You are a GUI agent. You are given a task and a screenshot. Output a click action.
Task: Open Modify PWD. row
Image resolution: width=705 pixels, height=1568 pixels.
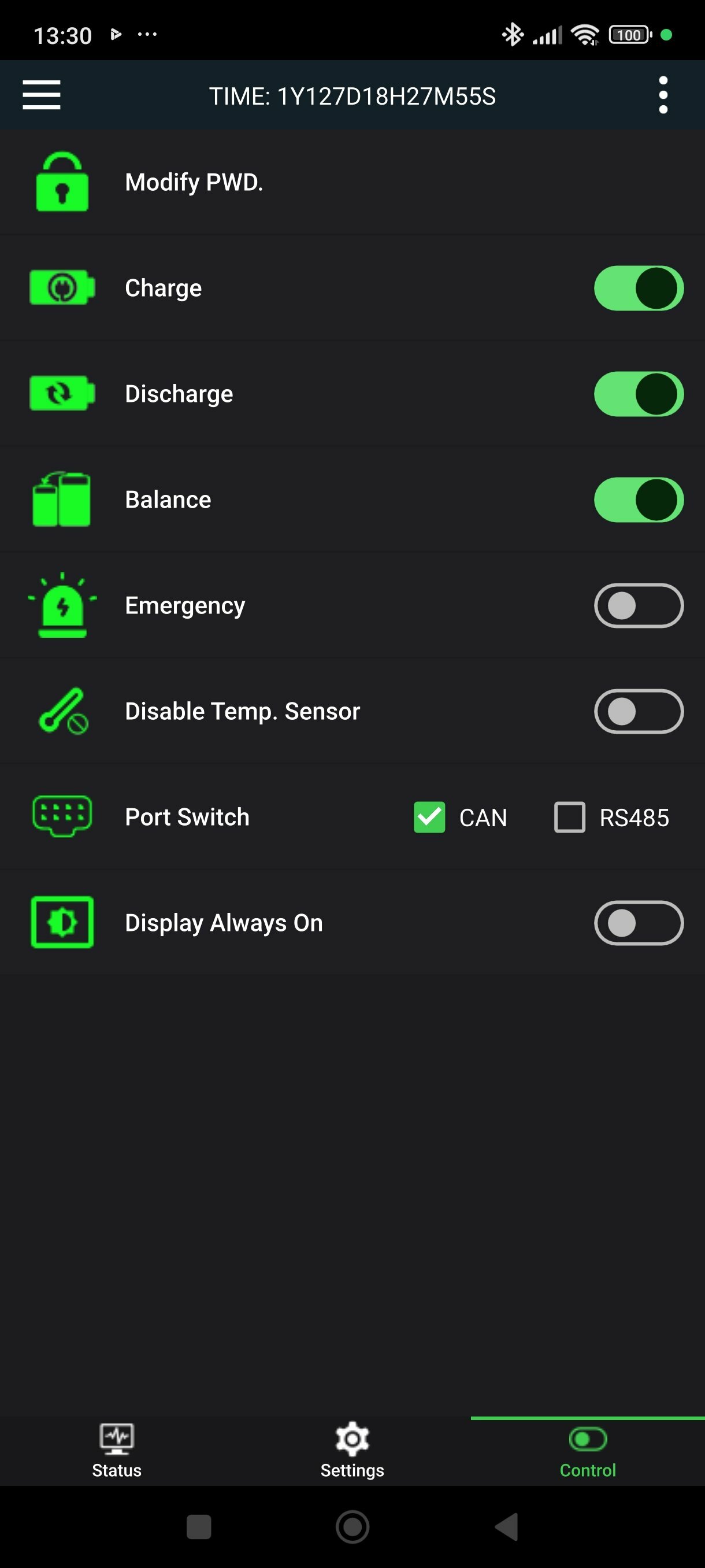pos(353,182)
